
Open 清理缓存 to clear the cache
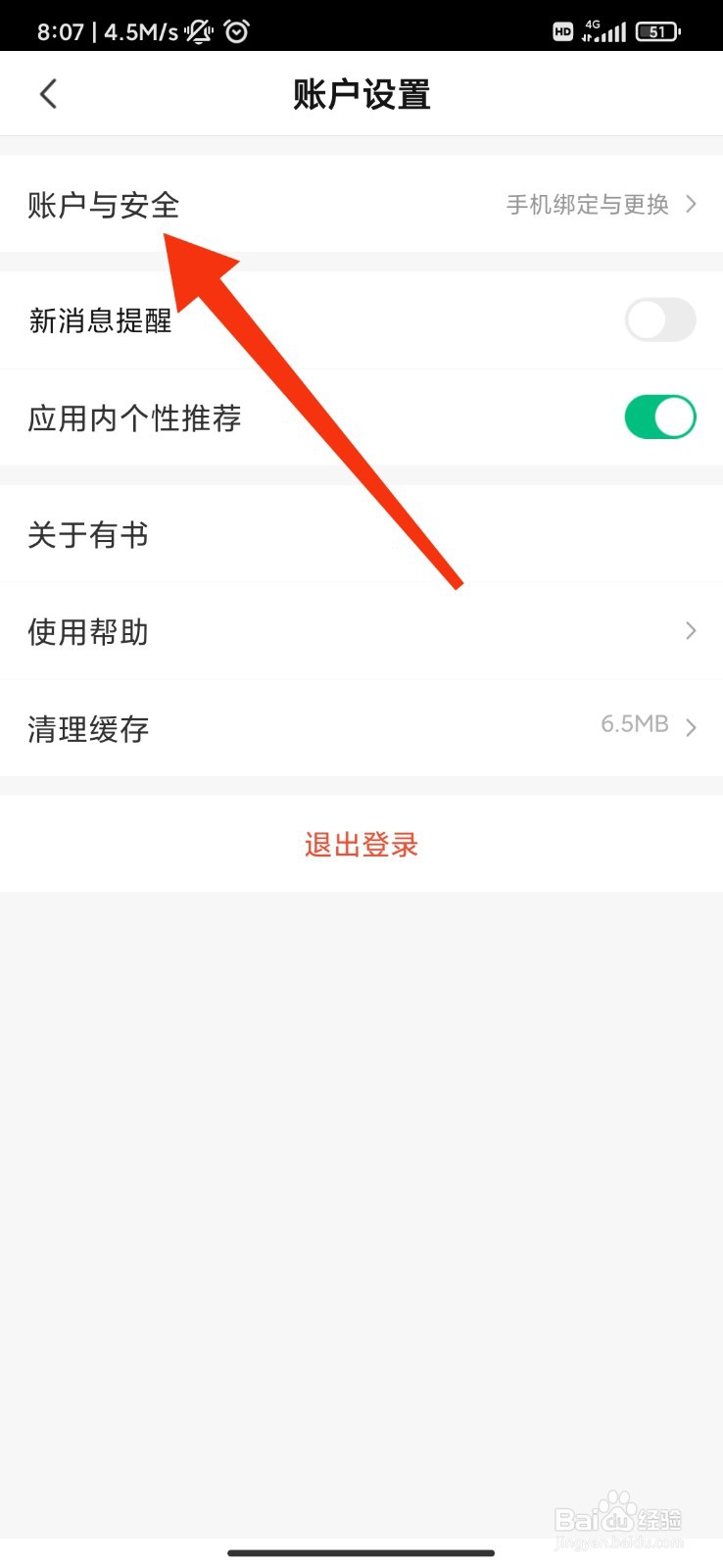87,729
